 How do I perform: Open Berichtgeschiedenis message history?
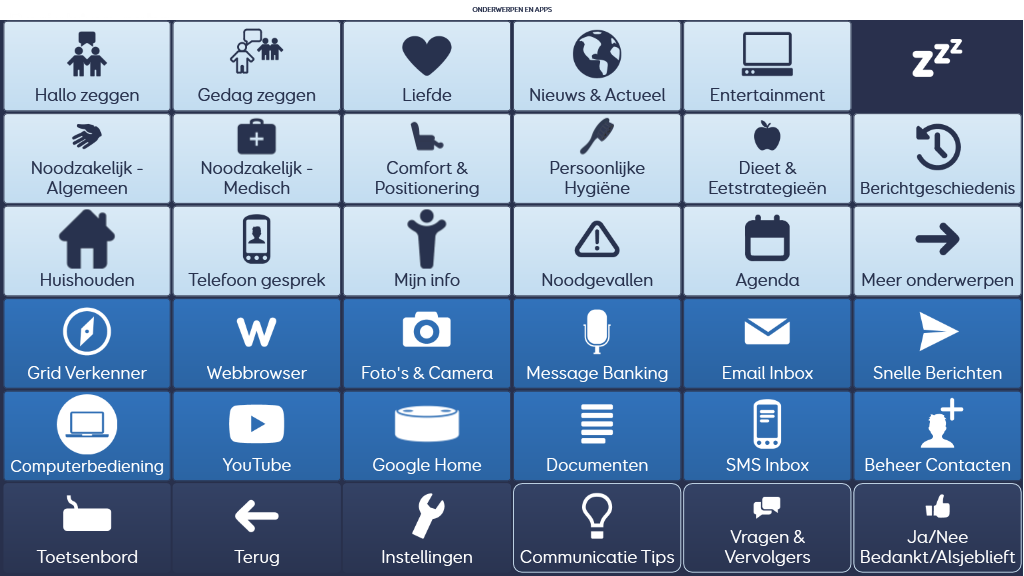tap(937, 158)
